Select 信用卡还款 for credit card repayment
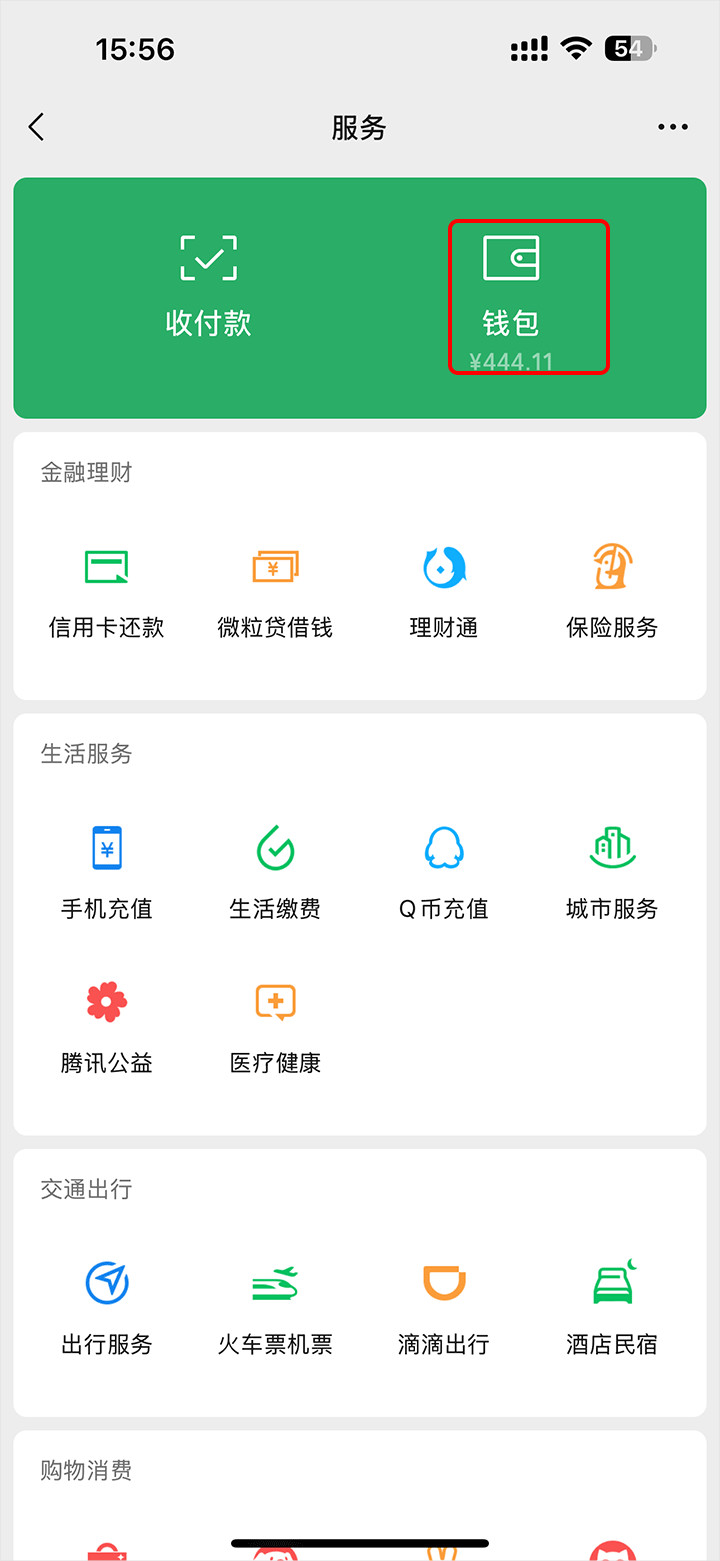The image size is (720, 1561). [x=106, y=591]
